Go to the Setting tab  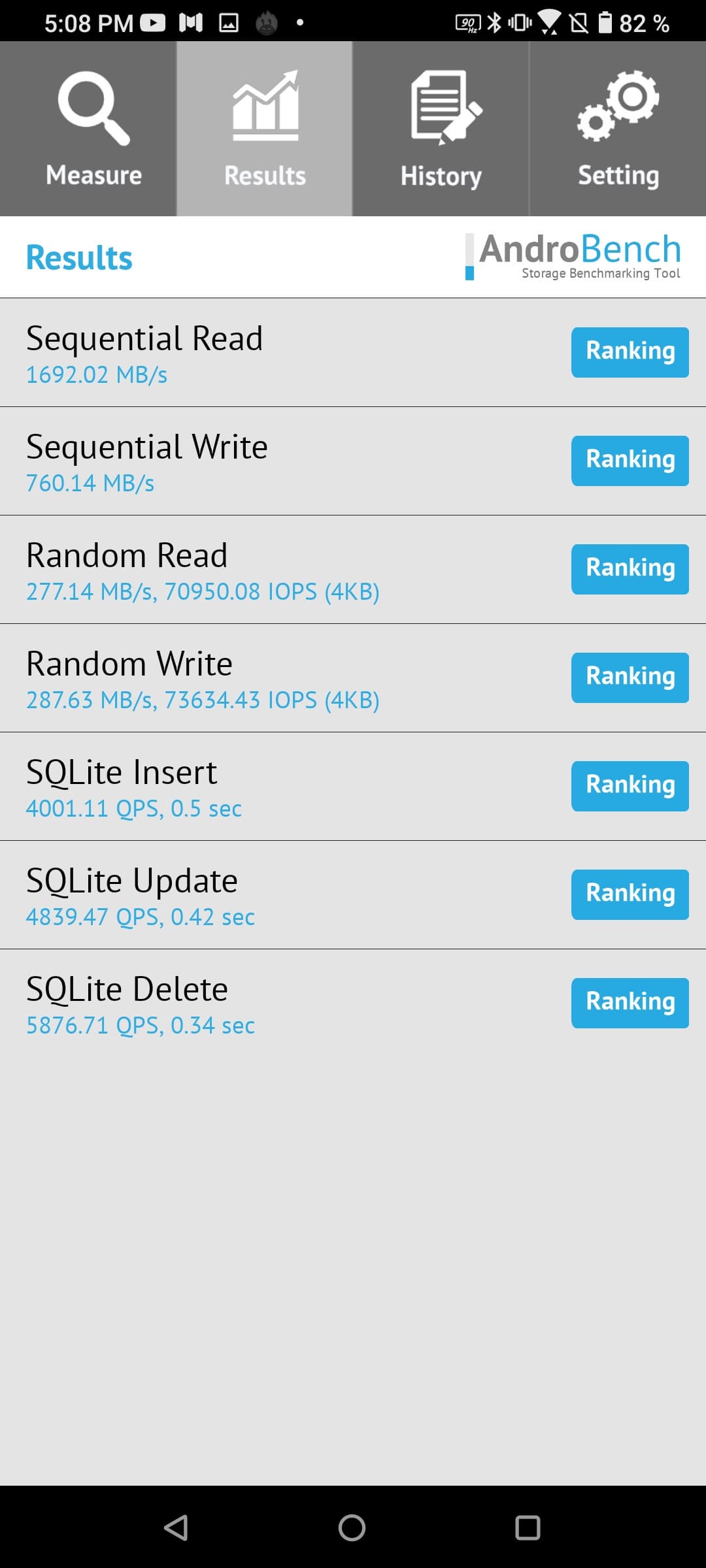tap(618, 129)
